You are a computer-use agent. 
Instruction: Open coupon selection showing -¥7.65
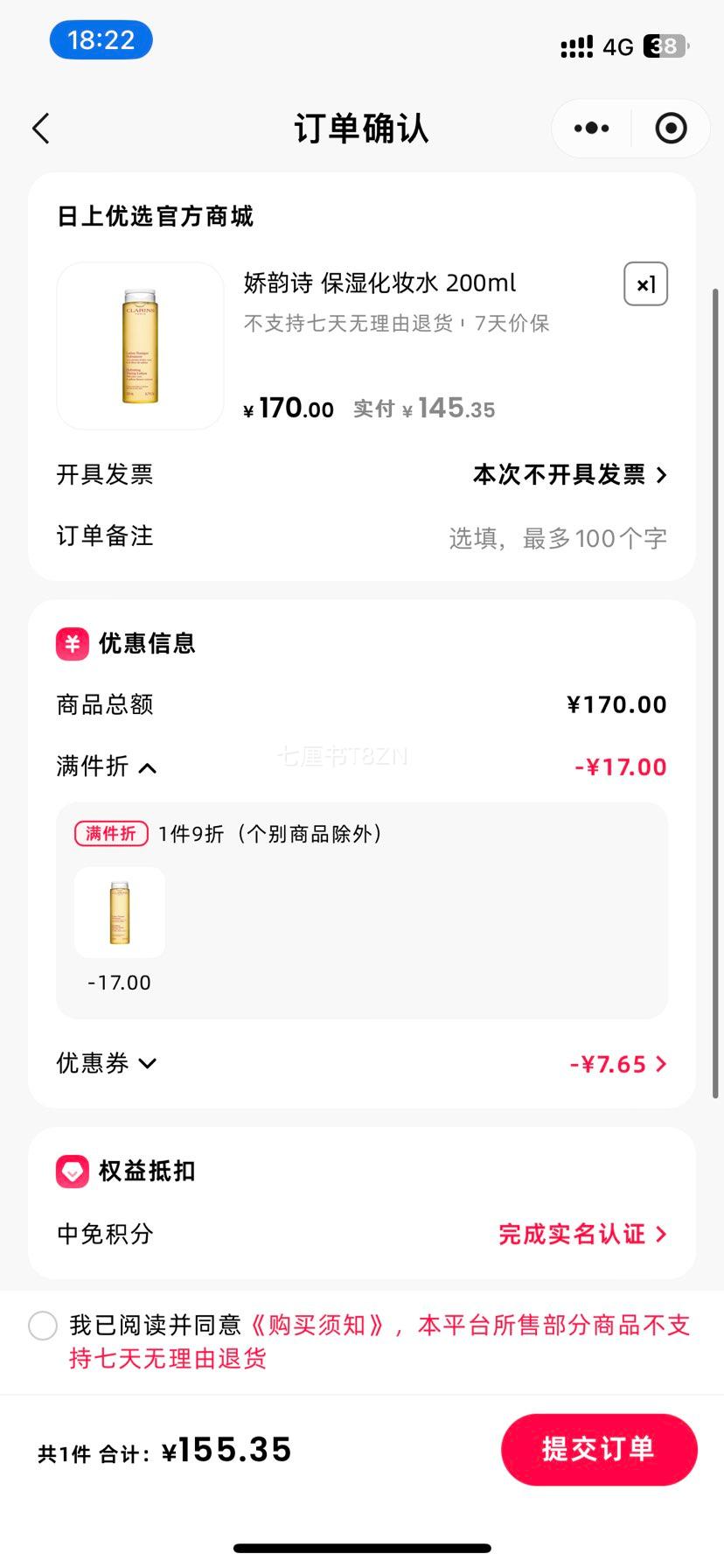pos(618,1064)
